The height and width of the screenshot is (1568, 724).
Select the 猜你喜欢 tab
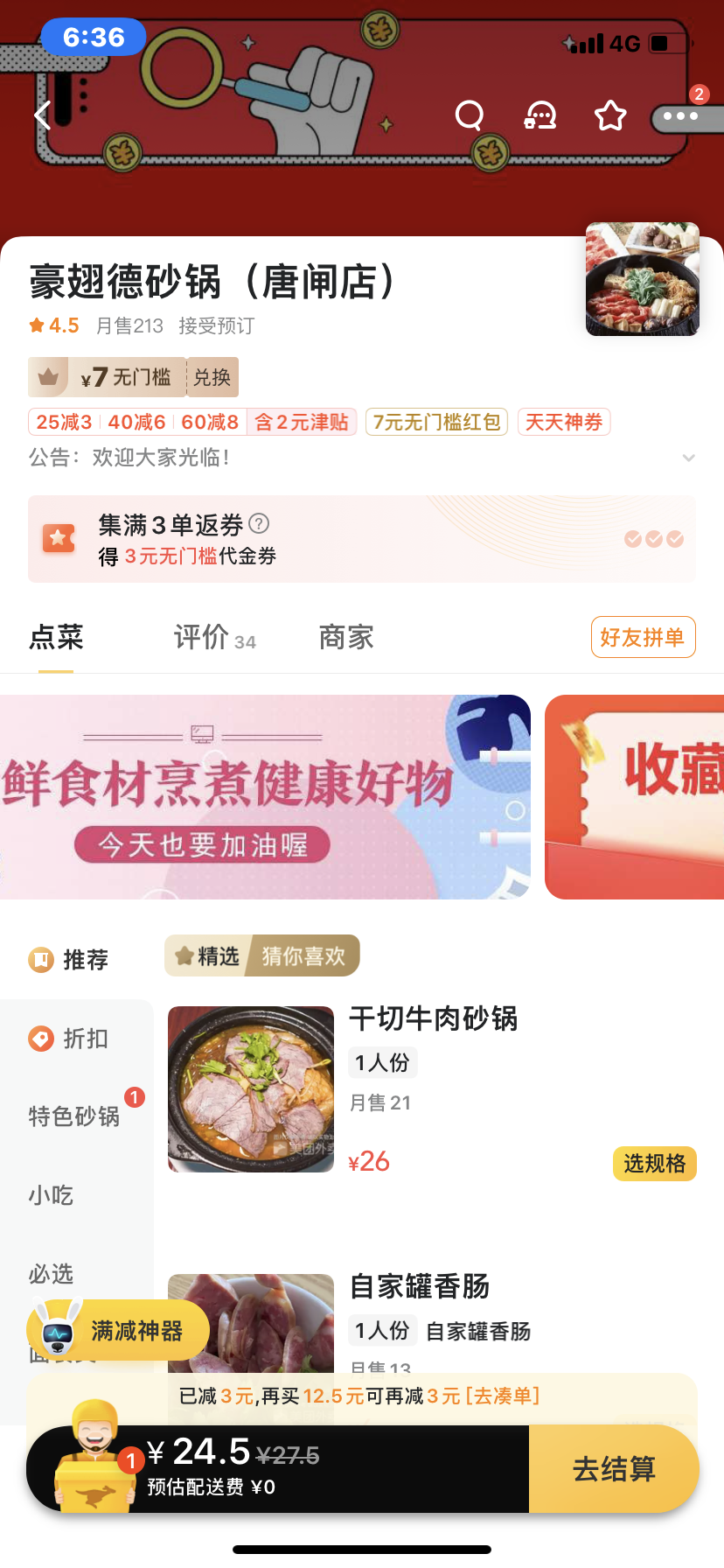pos(303,955)
